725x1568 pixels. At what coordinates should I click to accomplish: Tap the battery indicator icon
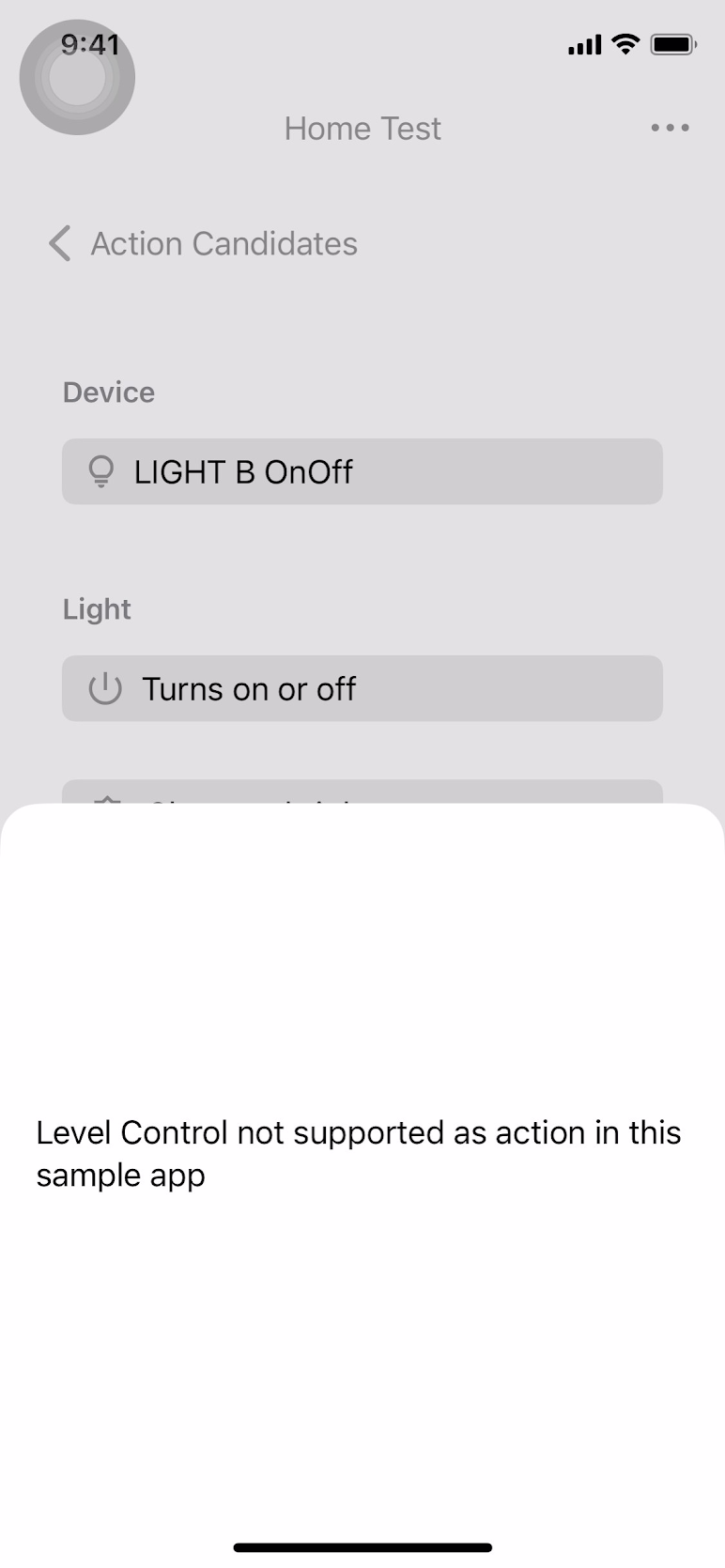(x=670, y=43)
